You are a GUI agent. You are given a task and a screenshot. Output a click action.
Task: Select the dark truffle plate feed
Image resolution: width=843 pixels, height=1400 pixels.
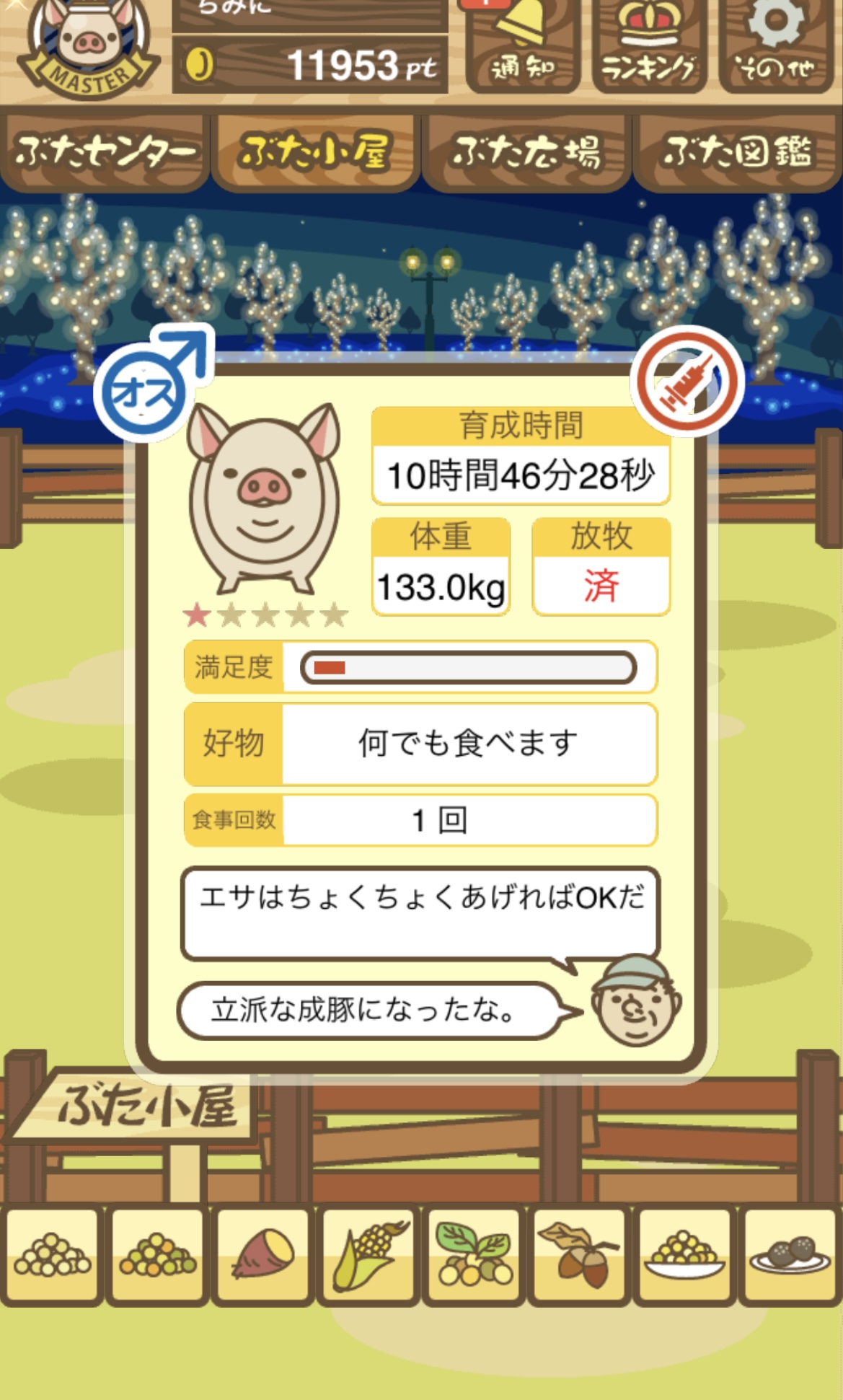(790, 1256)
